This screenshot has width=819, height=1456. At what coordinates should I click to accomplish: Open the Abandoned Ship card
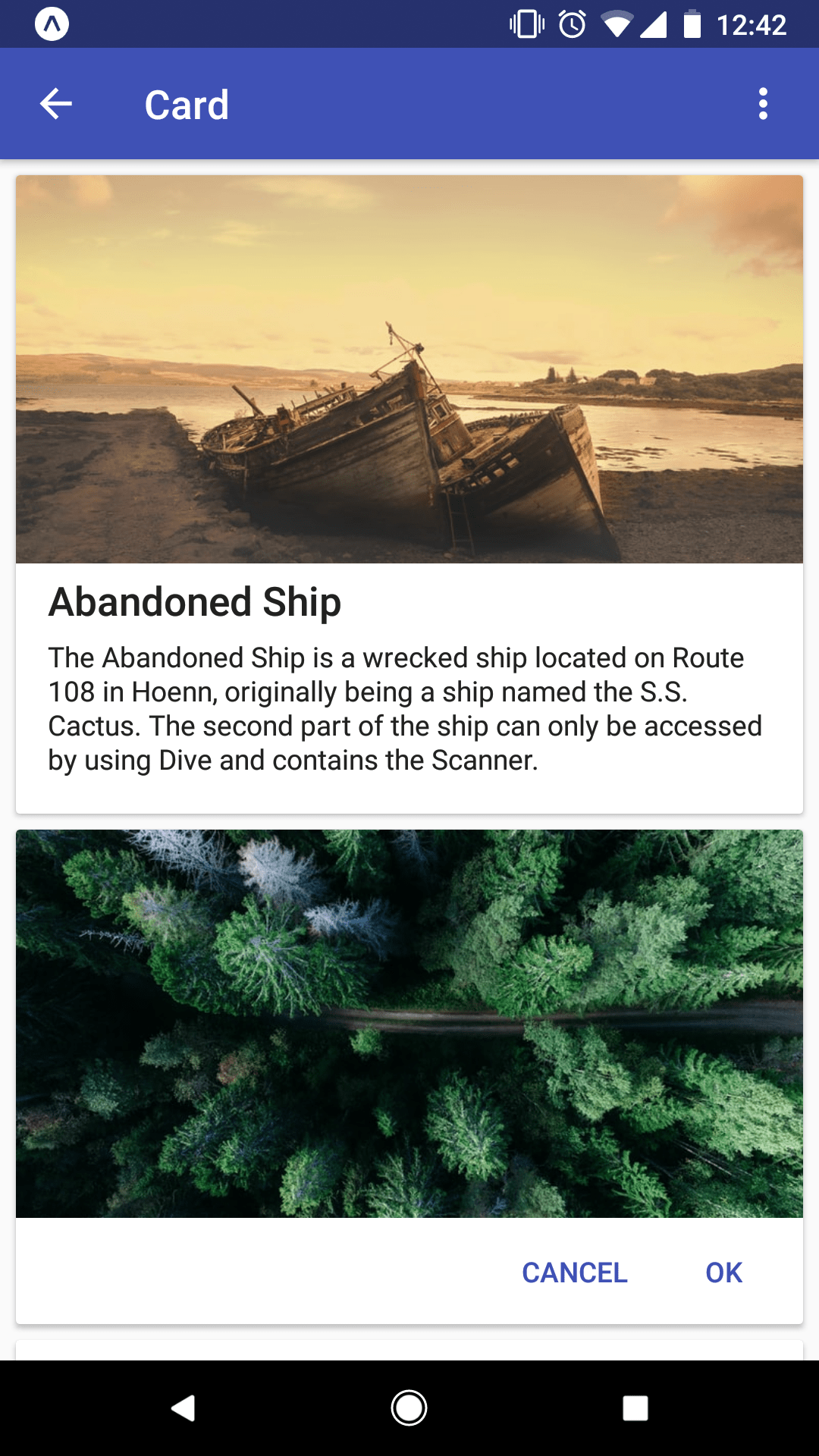click(409, 493)
